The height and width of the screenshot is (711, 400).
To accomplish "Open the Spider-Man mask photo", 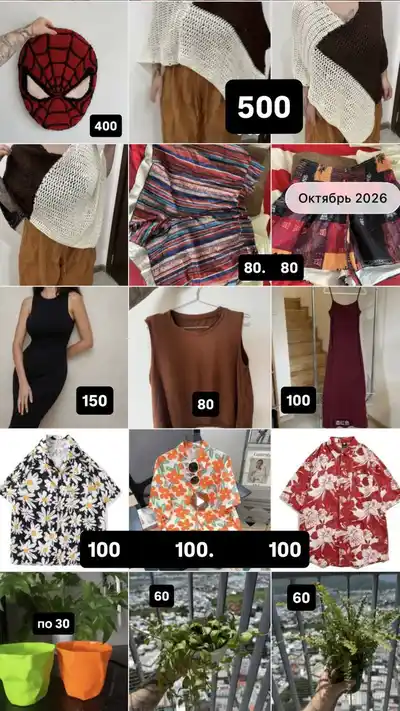I will click(63, 72).
